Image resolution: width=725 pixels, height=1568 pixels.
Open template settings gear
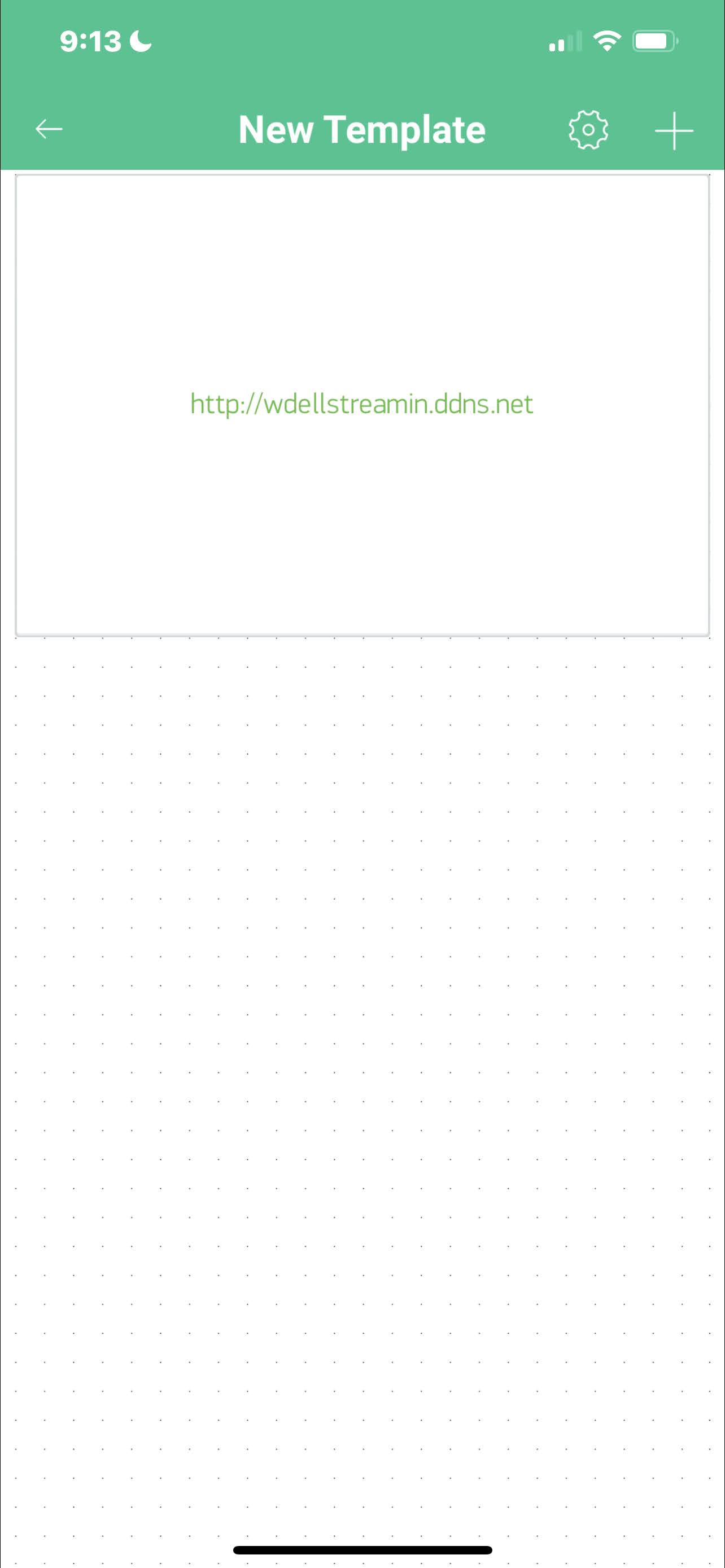point(588,130)
